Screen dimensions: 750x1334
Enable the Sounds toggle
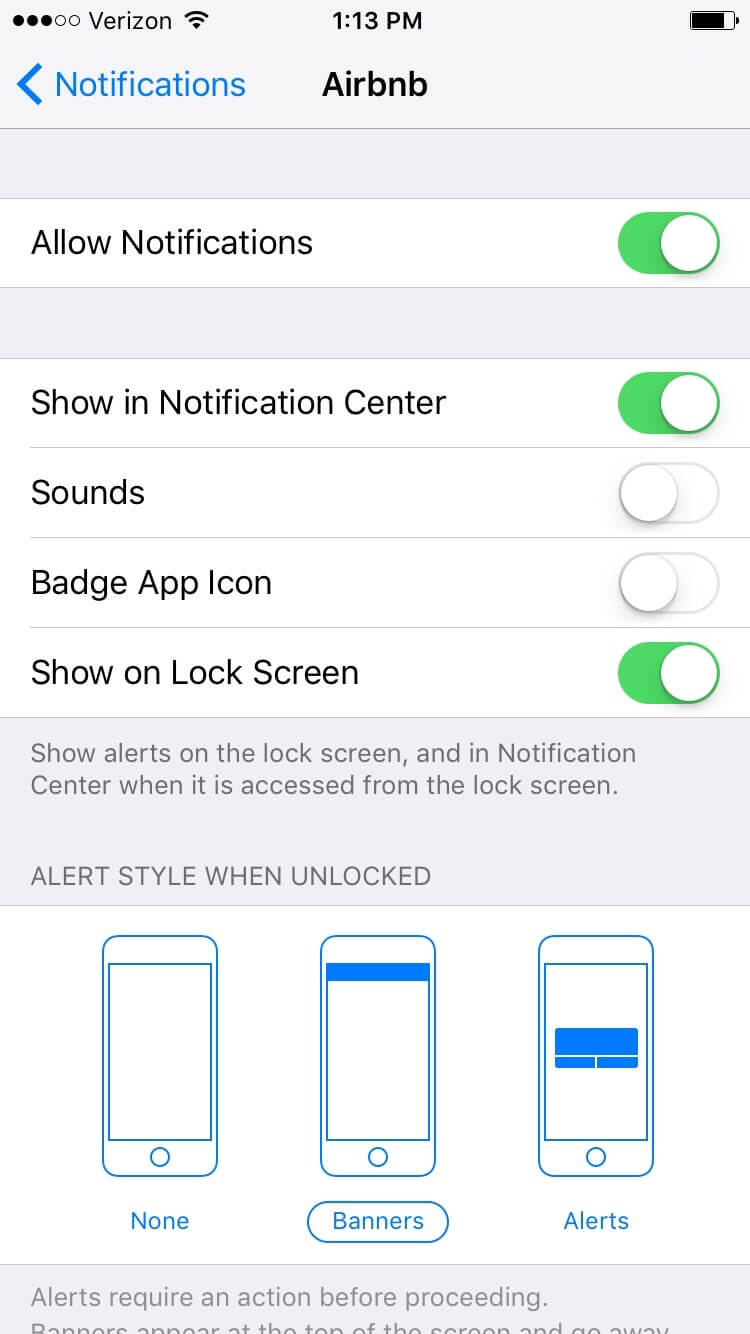coord(668,492)
